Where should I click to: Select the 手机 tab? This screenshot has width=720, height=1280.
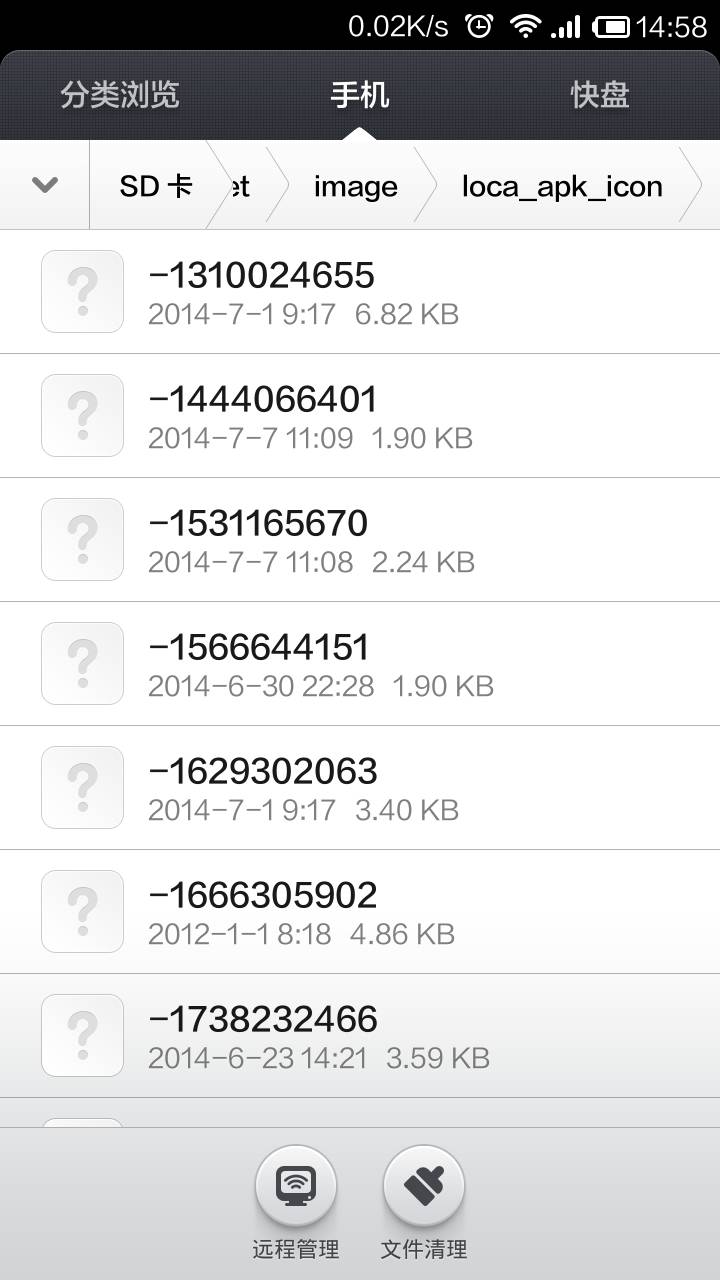point(360,95)
